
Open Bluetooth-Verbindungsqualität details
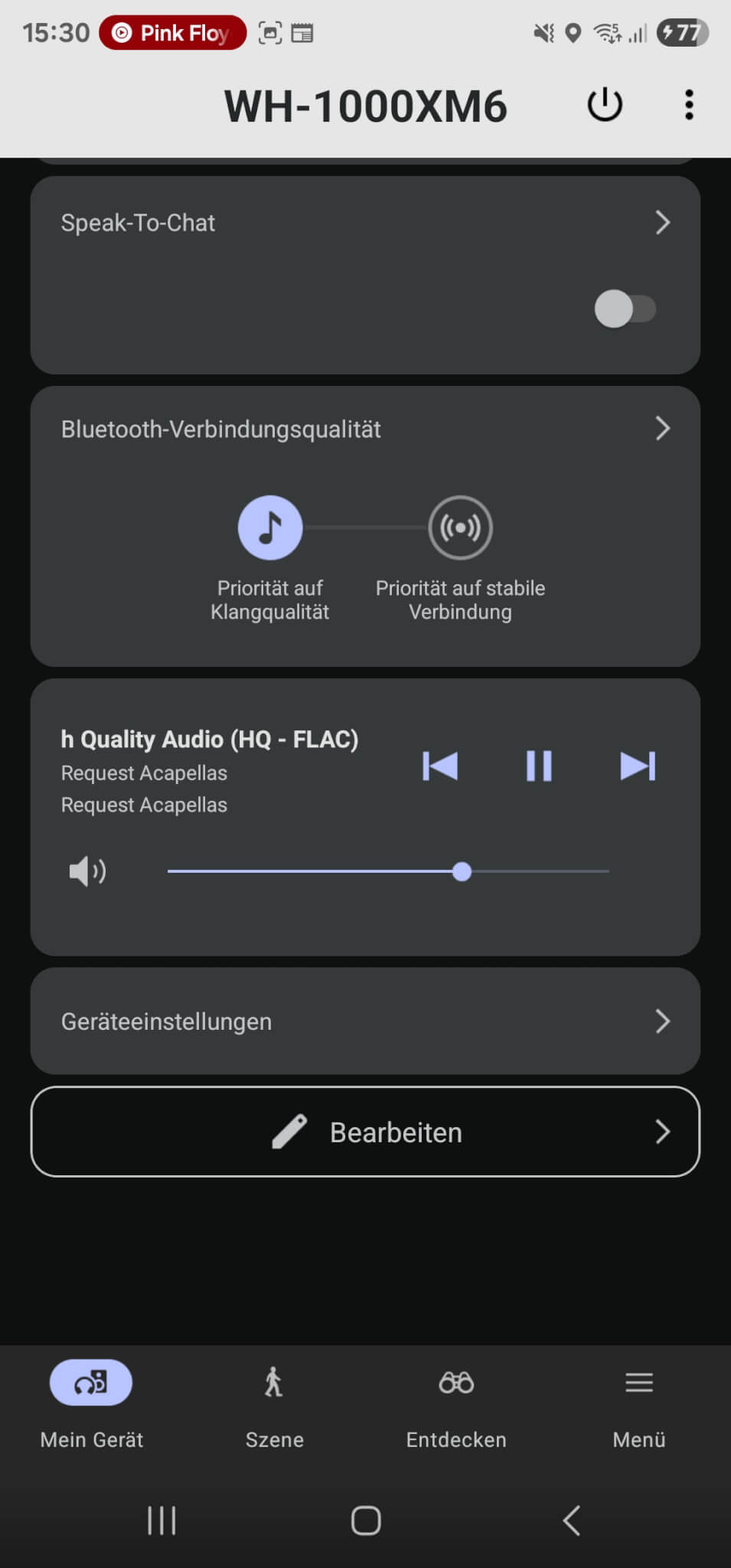click(x=365, y=429)
